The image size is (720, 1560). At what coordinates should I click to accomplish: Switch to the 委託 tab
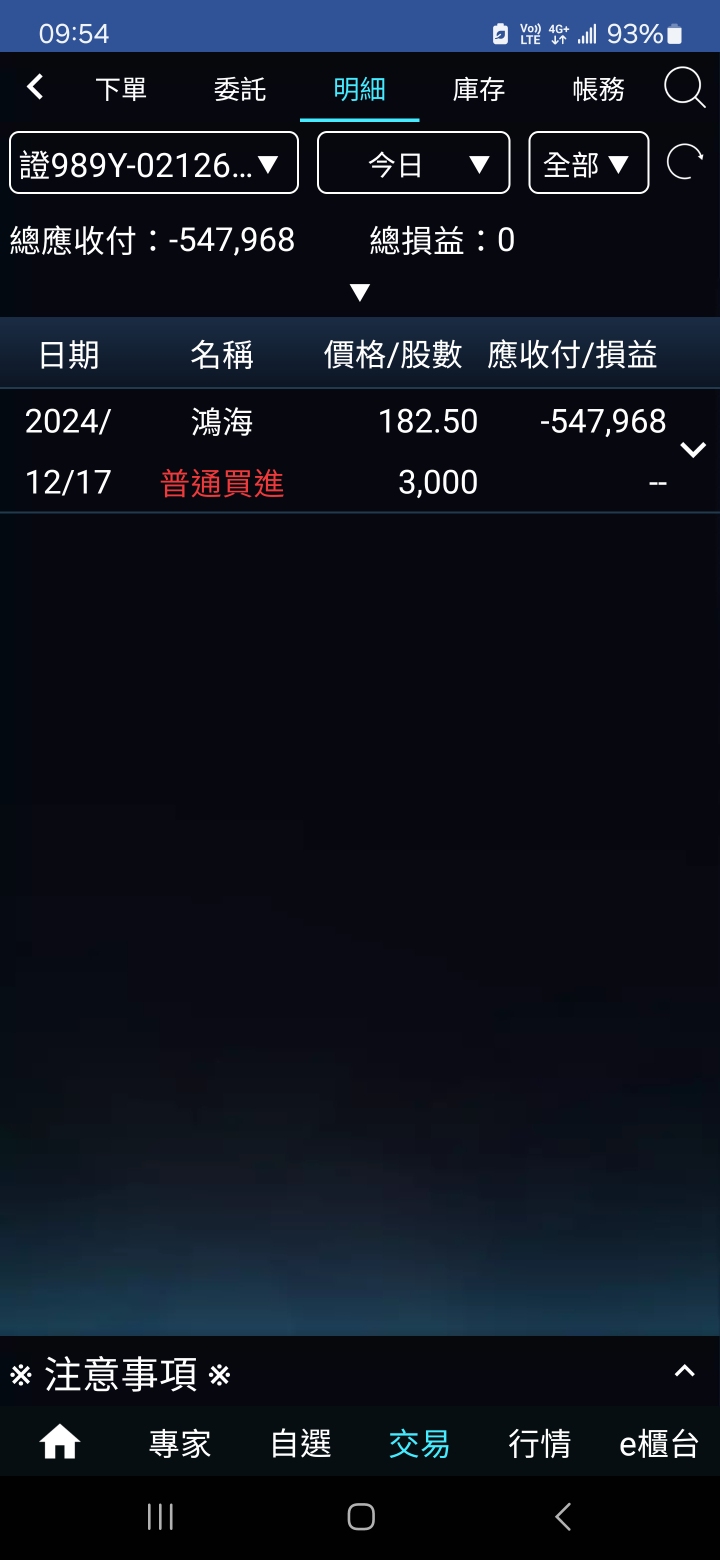click(240, 89)
